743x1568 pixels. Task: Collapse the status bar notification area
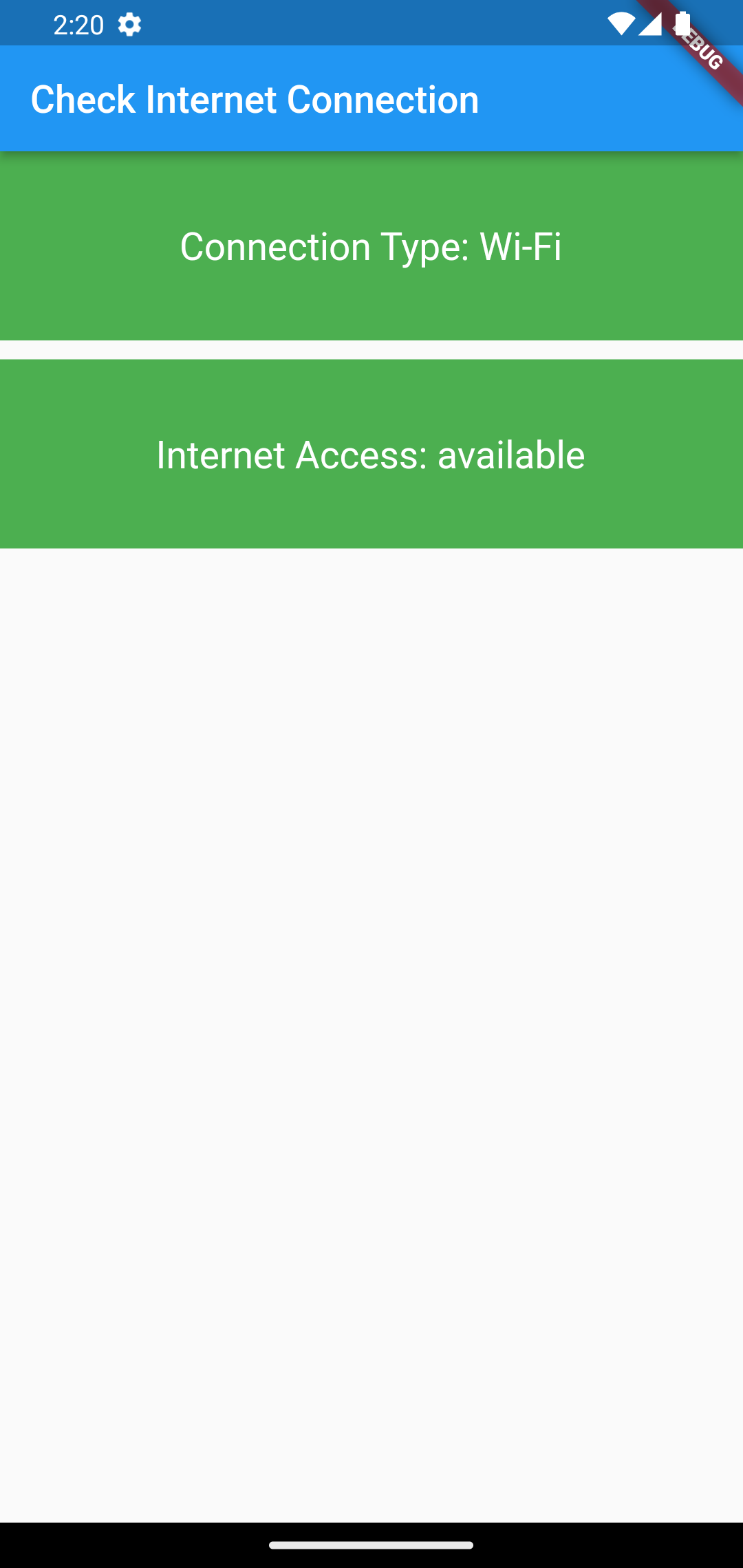(x=371, y=25)
